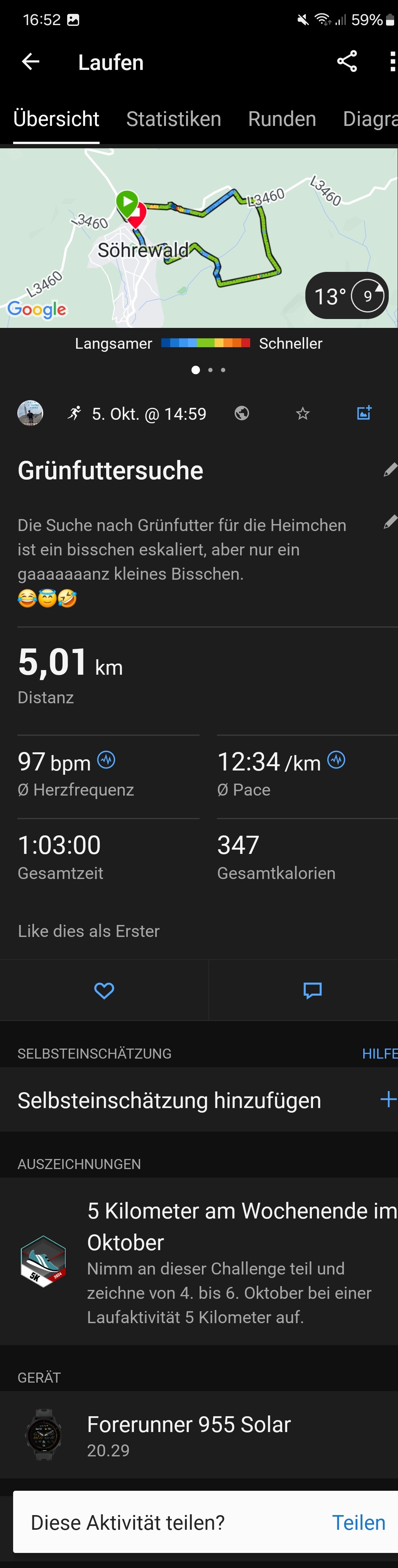Open the profile picture avatar
398x1568 pixels.
tap(30, 413)
